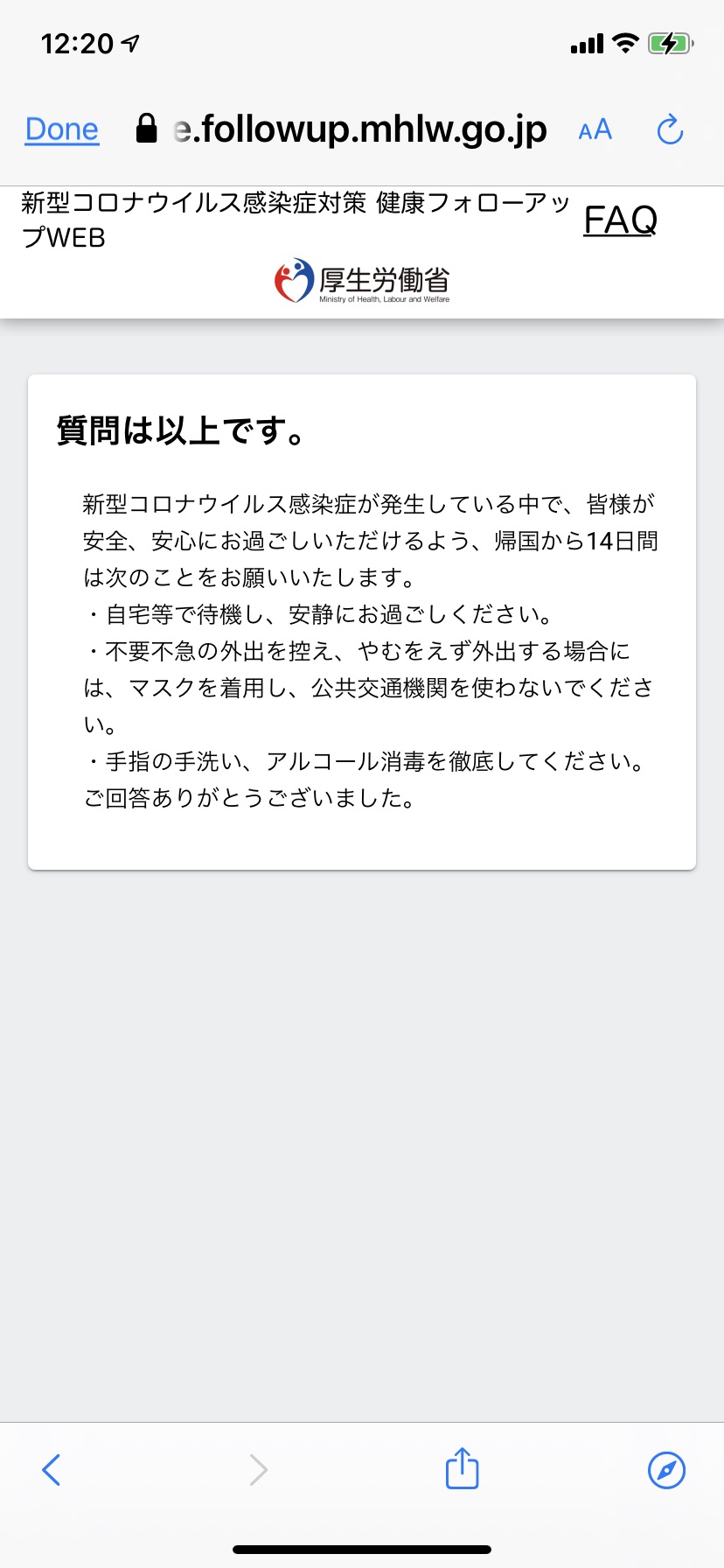Tap the followup.mhlw.go.jp address bar
Image resolution: width=724 pixels, height=1568 pixels.
[x=342, y=129]
